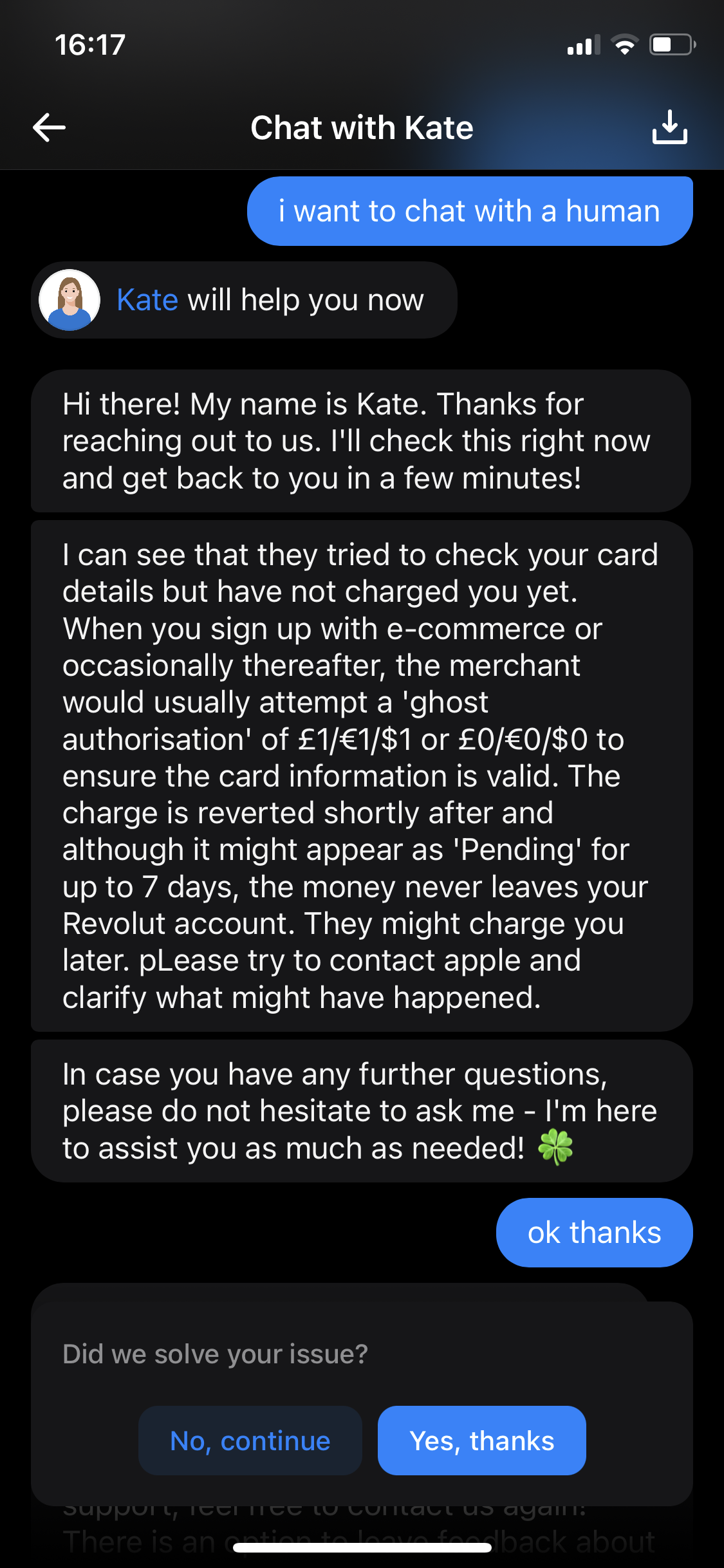
Task: Download the chat transcript
Action: click(x=669, y=127)
